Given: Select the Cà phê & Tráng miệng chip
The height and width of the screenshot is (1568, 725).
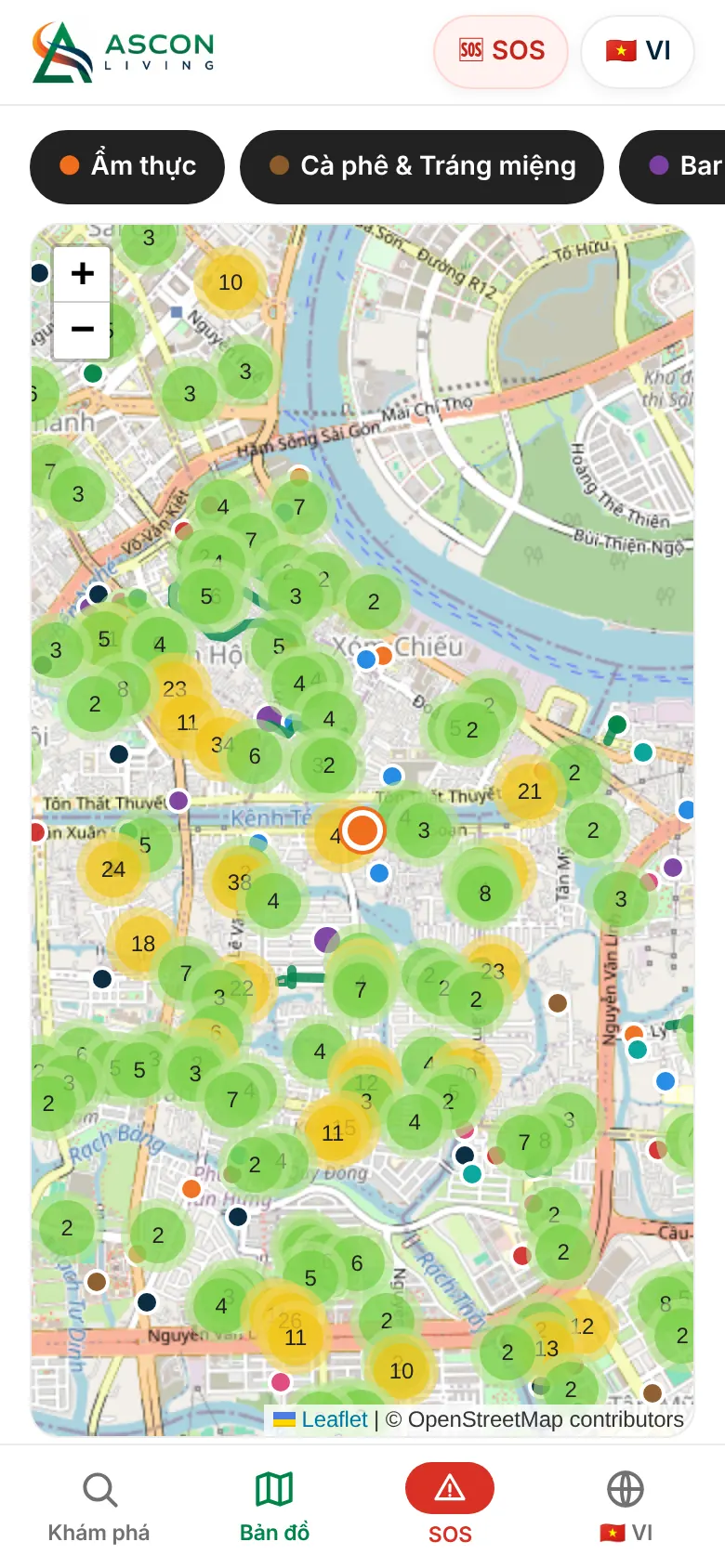Looking at the screenshot, I should [x=422, y=166].
